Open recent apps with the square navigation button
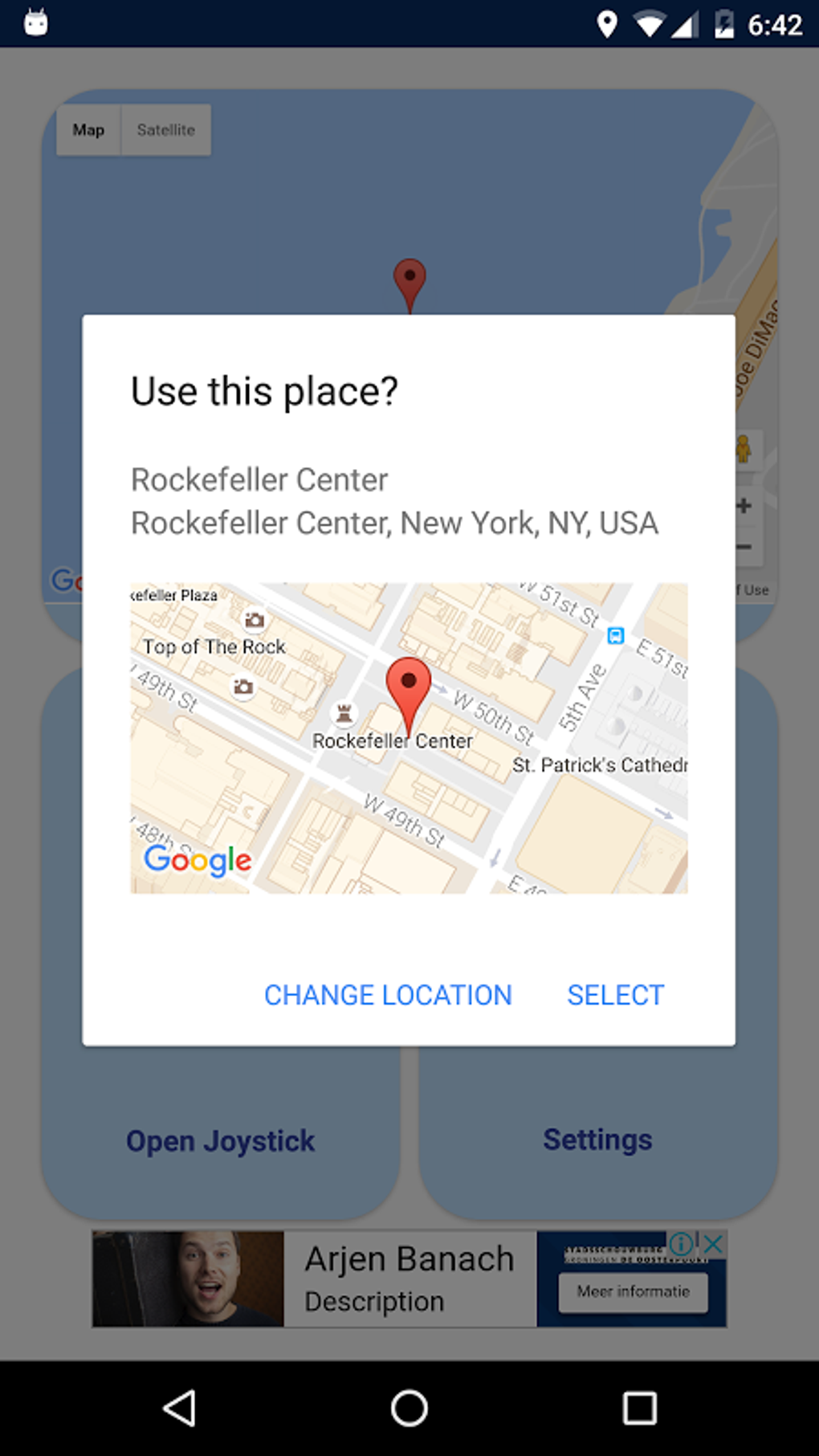Image resolution: width=819 pixels, height=1456 pixels. coord(638,1407)
